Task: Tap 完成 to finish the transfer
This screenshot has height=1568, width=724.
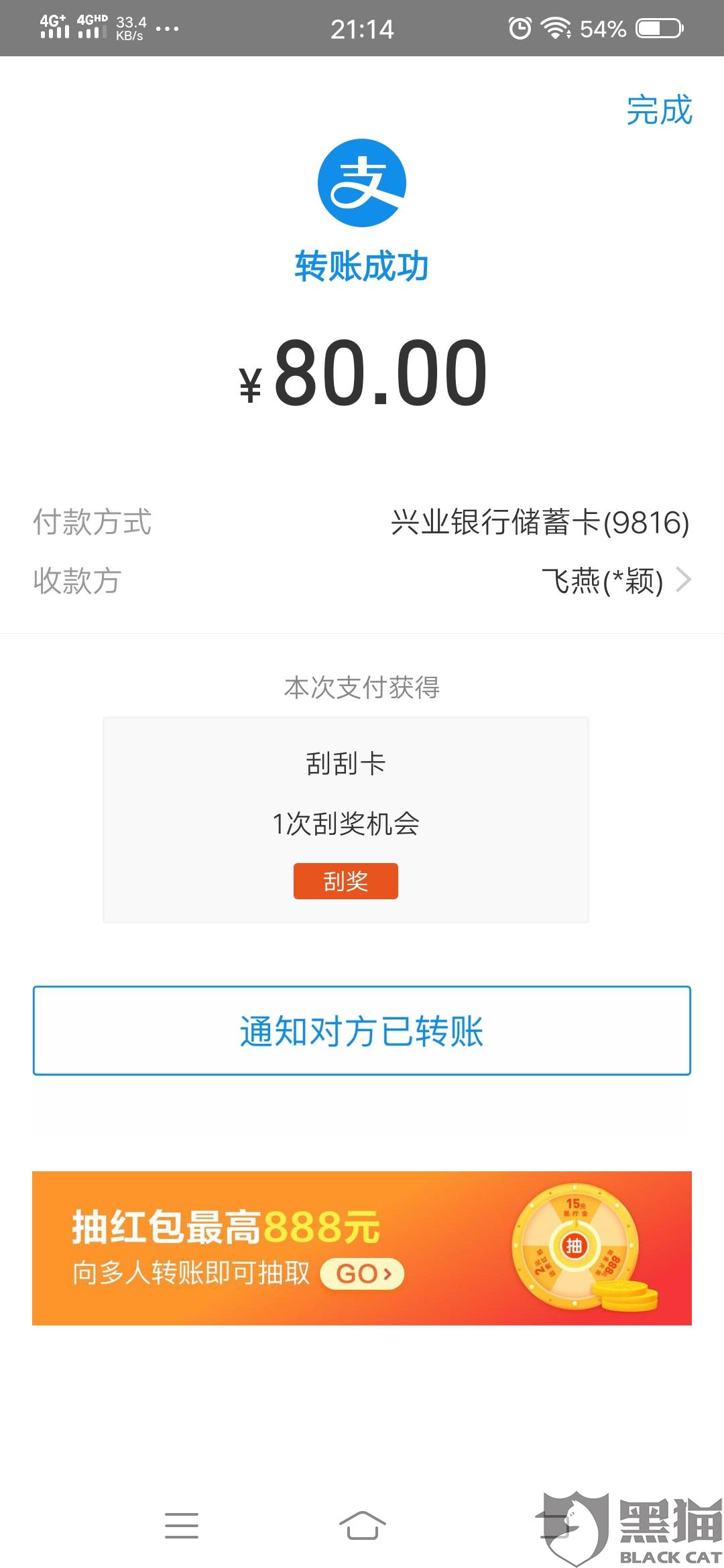Action: click(x=659, y=110)
